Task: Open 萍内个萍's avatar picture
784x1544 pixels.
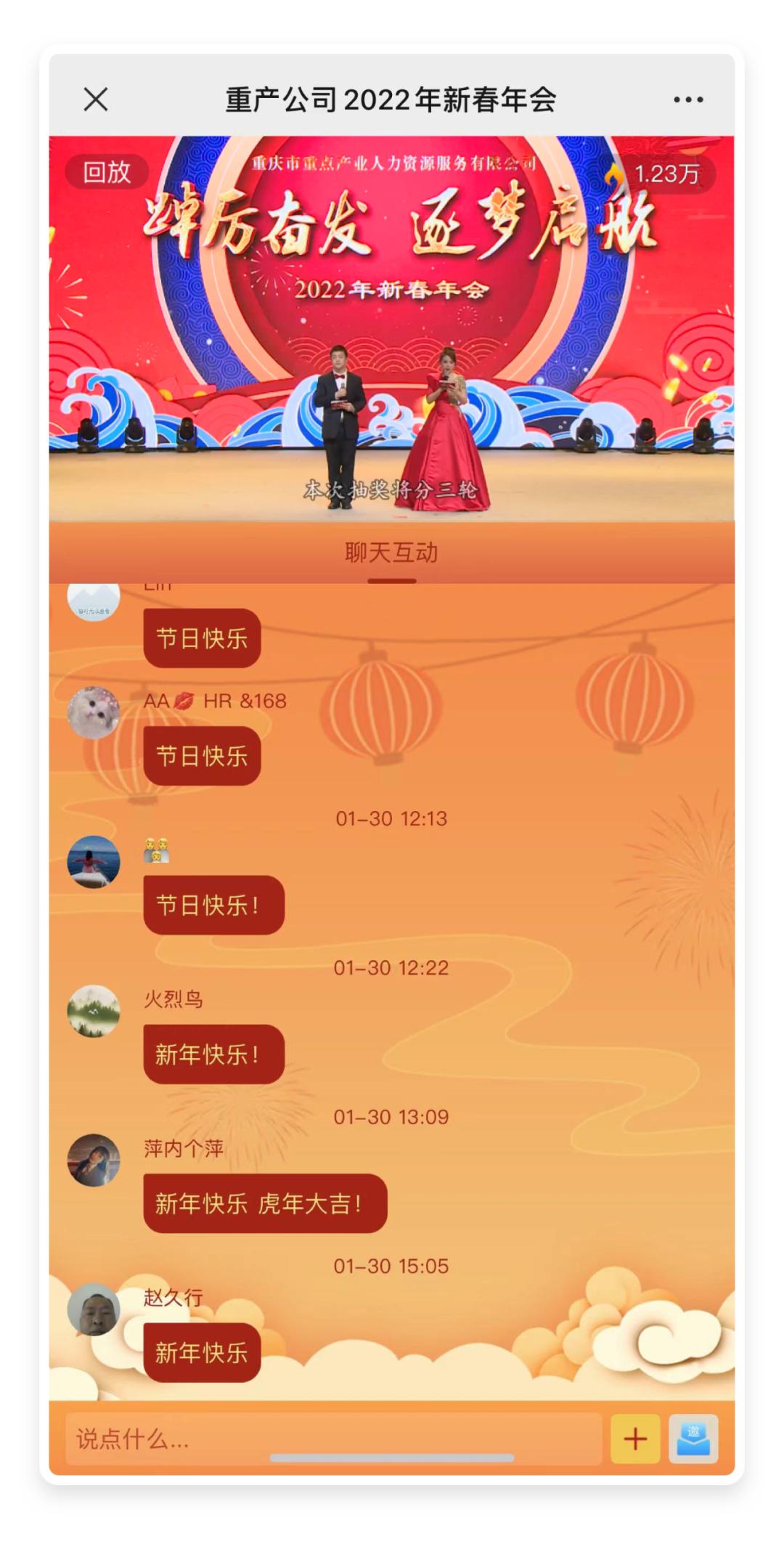Action: point(95,1161)
